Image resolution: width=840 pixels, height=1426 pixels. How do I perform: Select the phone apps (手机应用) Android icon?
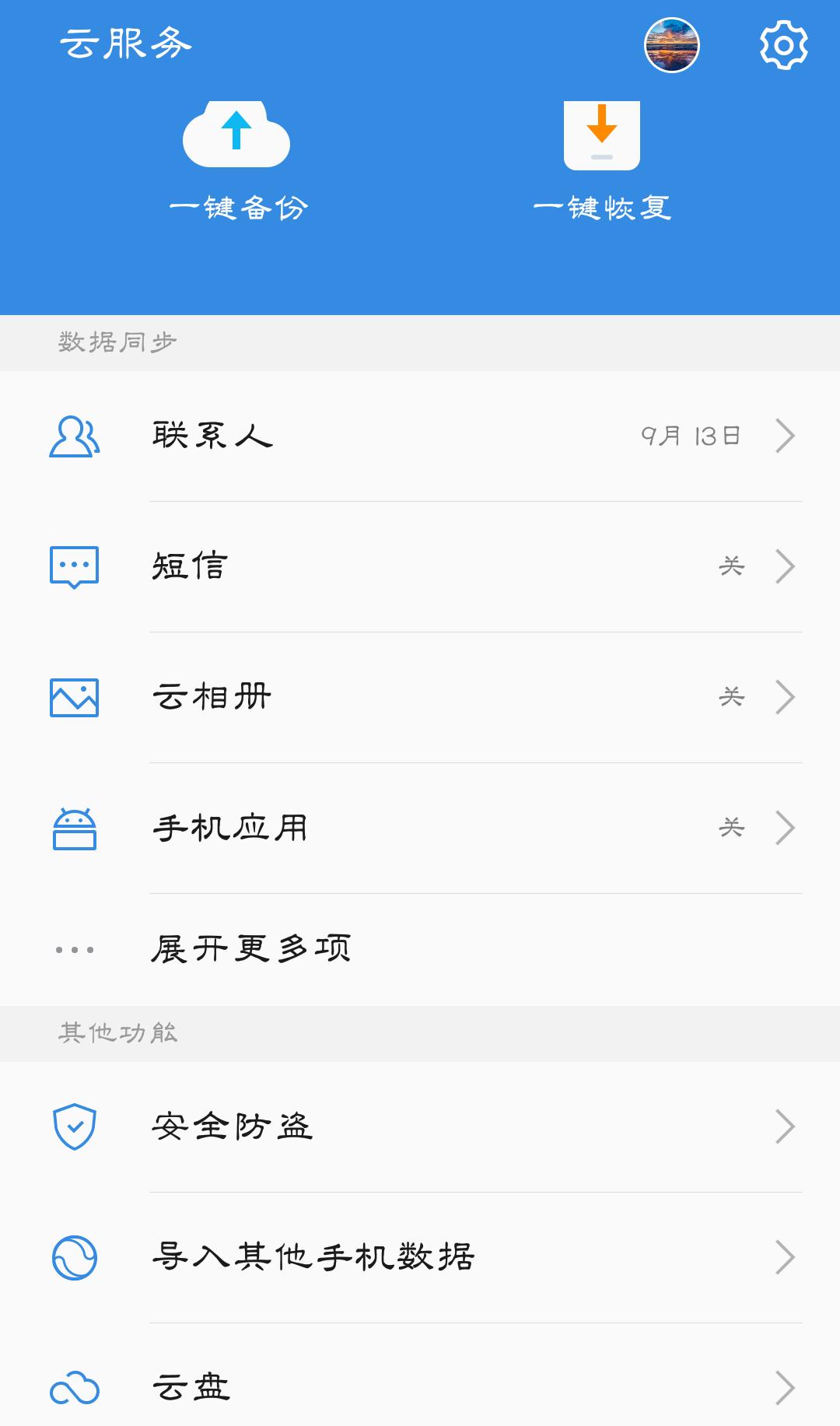tap(74, 829)
